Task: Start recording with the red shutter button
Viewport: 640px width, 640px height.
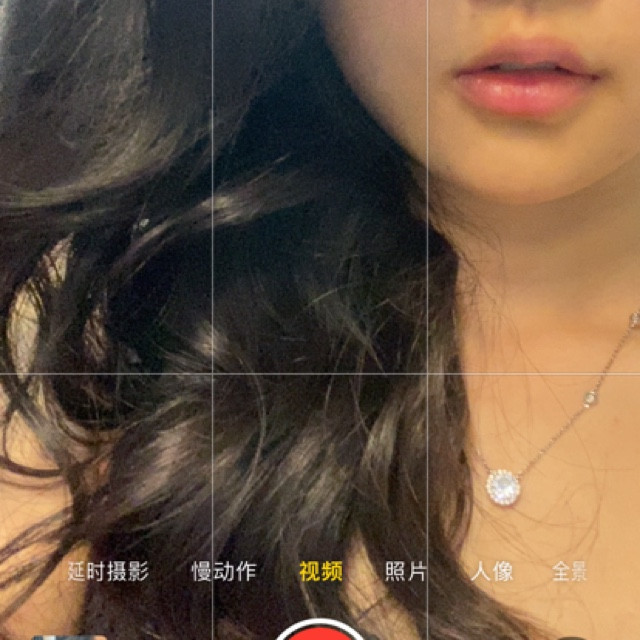Action: click(320, 632)
